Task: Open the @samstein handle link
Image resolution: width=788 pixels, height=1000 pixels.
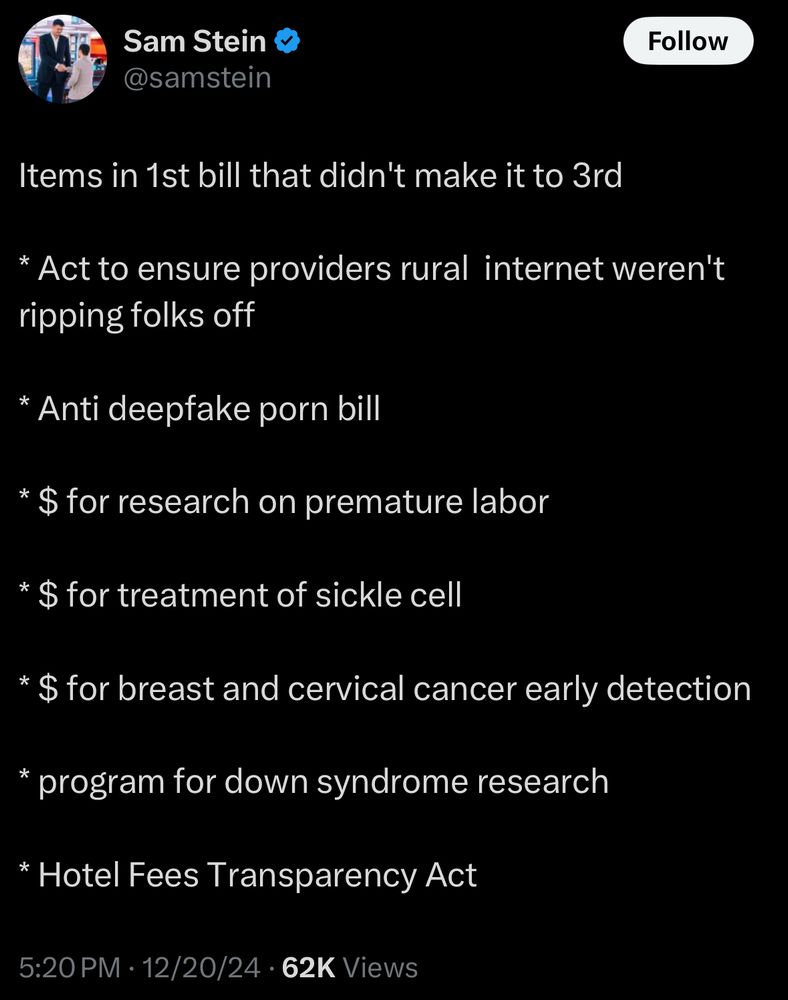Action: click(196, 76)
